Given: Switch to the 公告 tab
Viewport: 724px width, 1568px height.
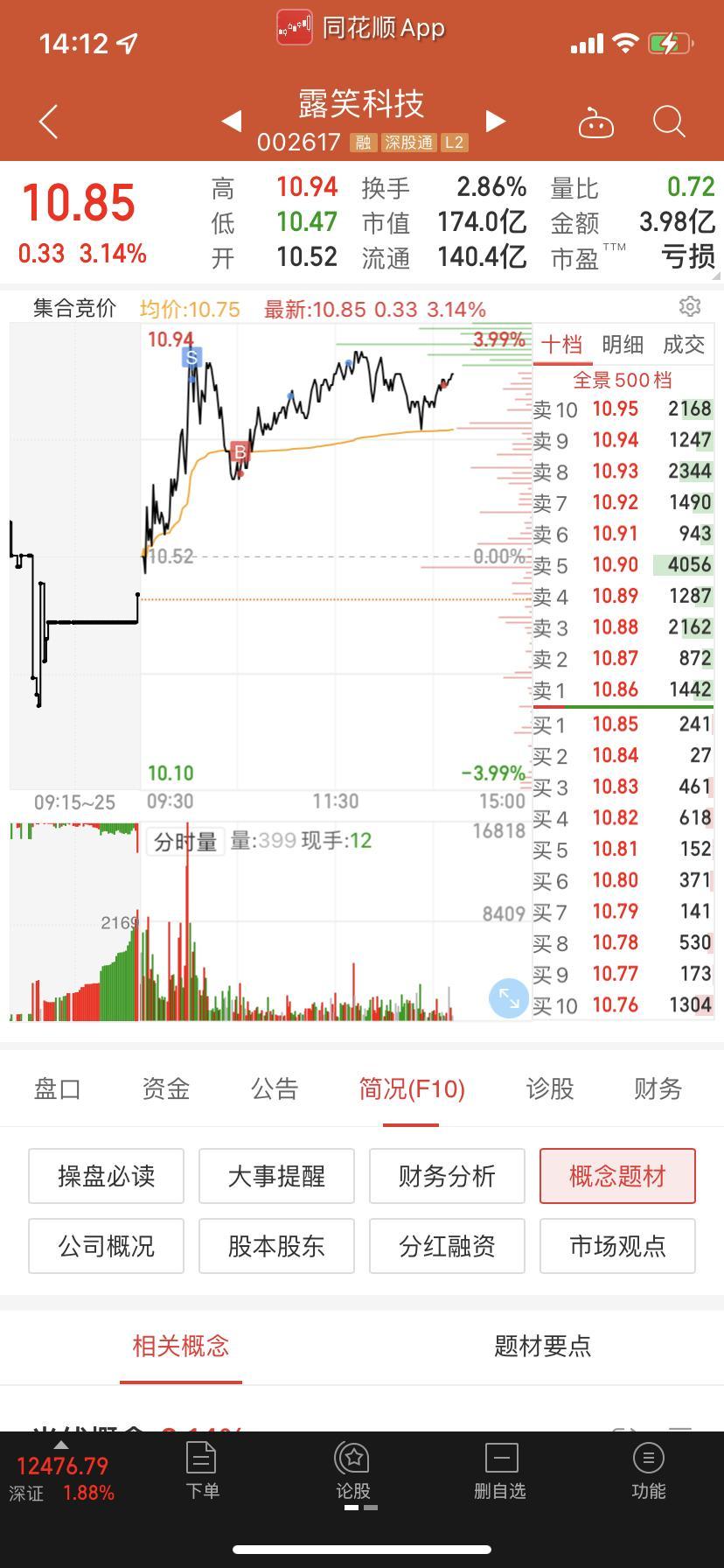Looking at the screenshot, I should pyautogui.click(x=275, y=1088).
